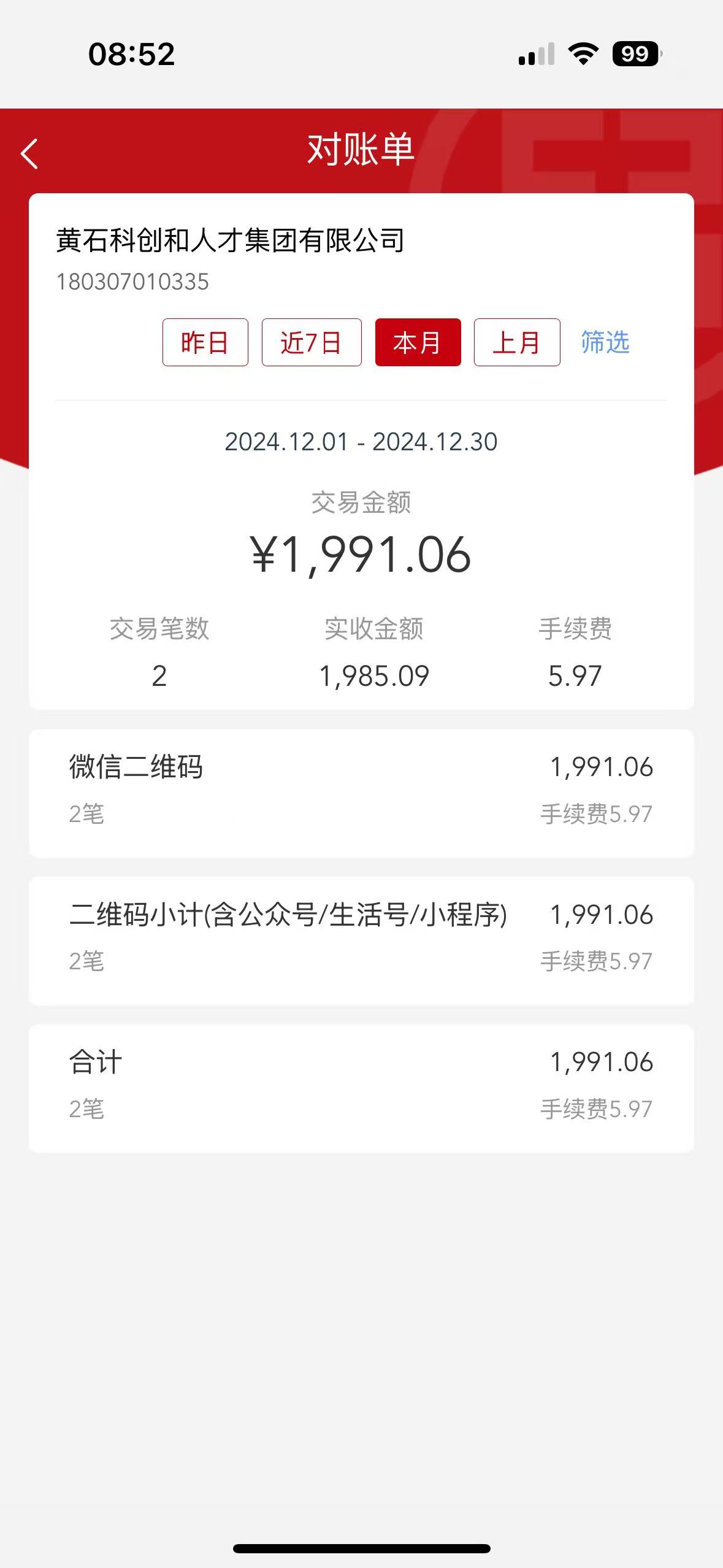723x1568 pixels.
Task: Open the 筛选 filter options
Action: pos(605,342)
